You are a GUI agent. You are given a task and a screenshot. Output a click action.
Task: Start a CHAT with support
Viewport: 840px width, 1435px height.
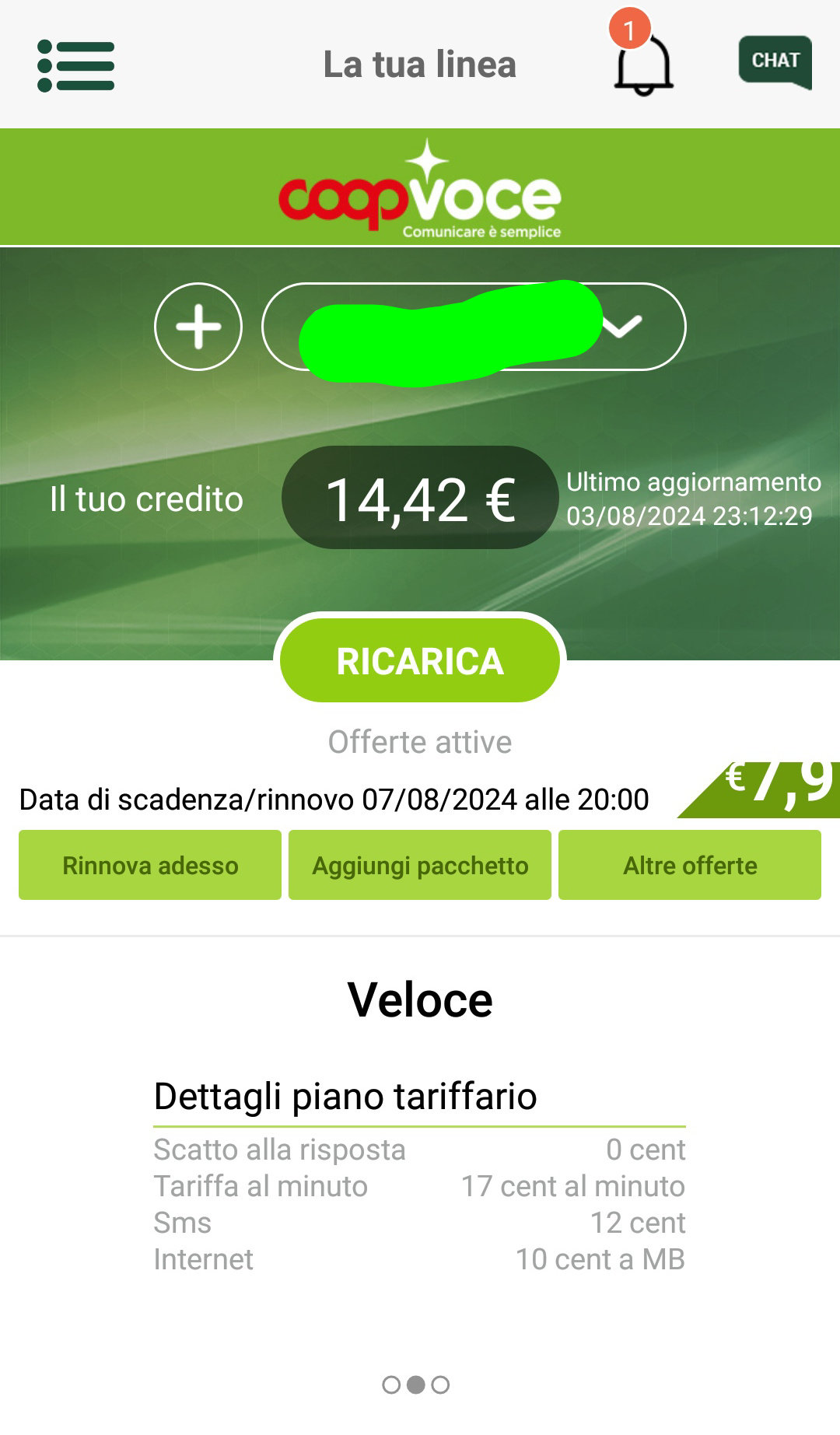[775, 62]
